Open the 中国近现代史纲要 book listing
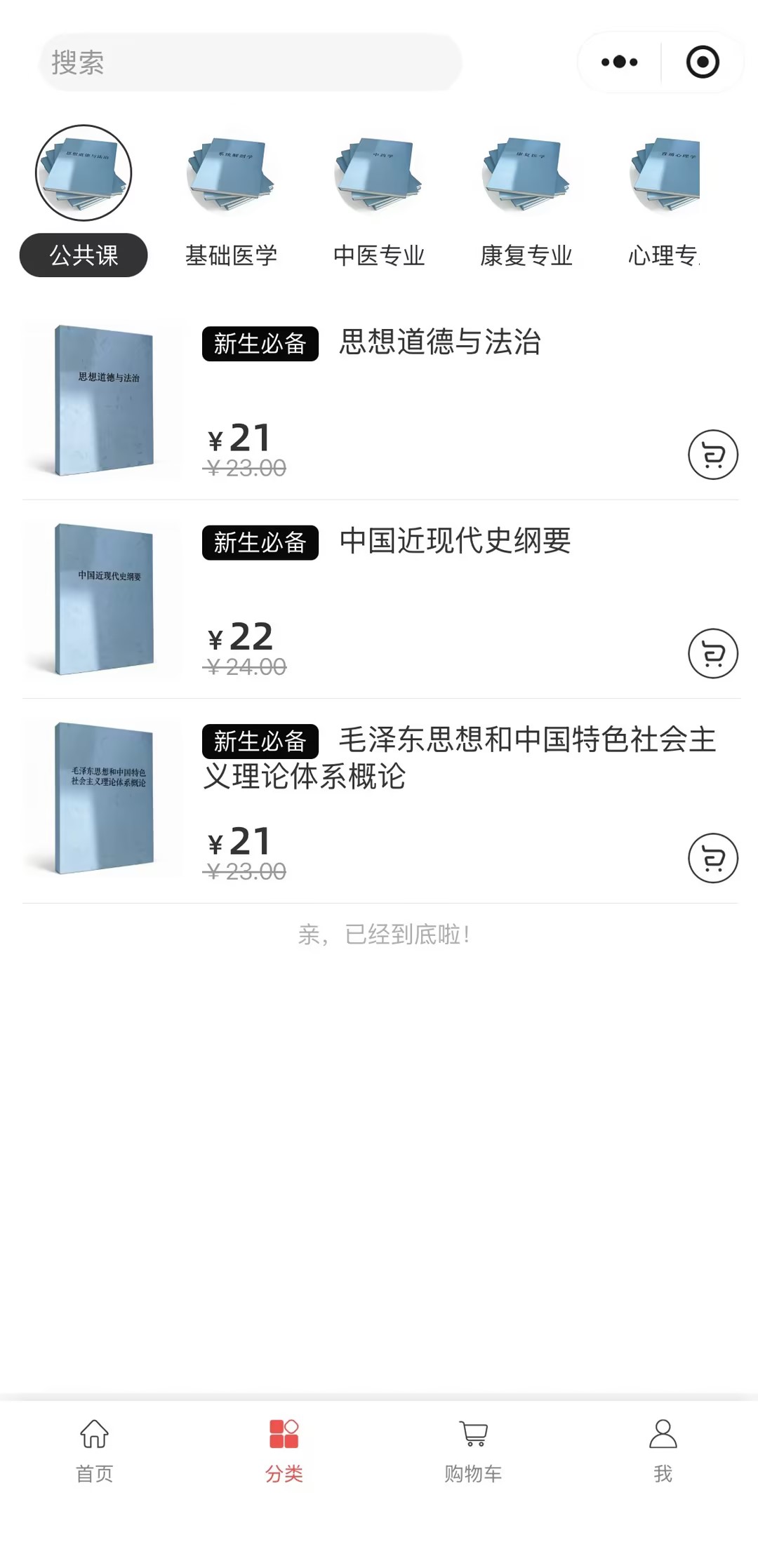 455,541
